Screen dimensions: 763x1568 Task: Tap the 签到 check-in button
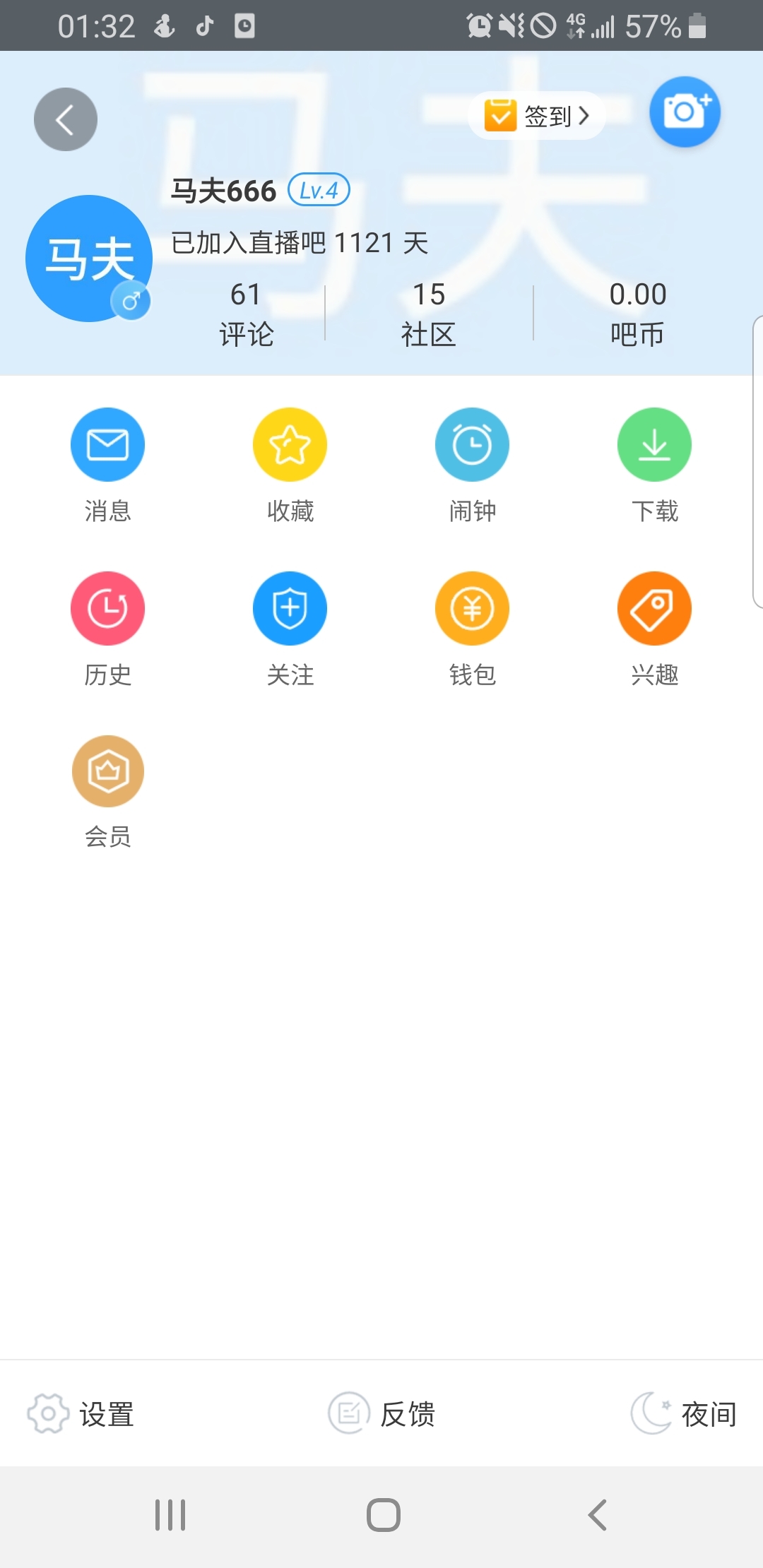(537, 115)
